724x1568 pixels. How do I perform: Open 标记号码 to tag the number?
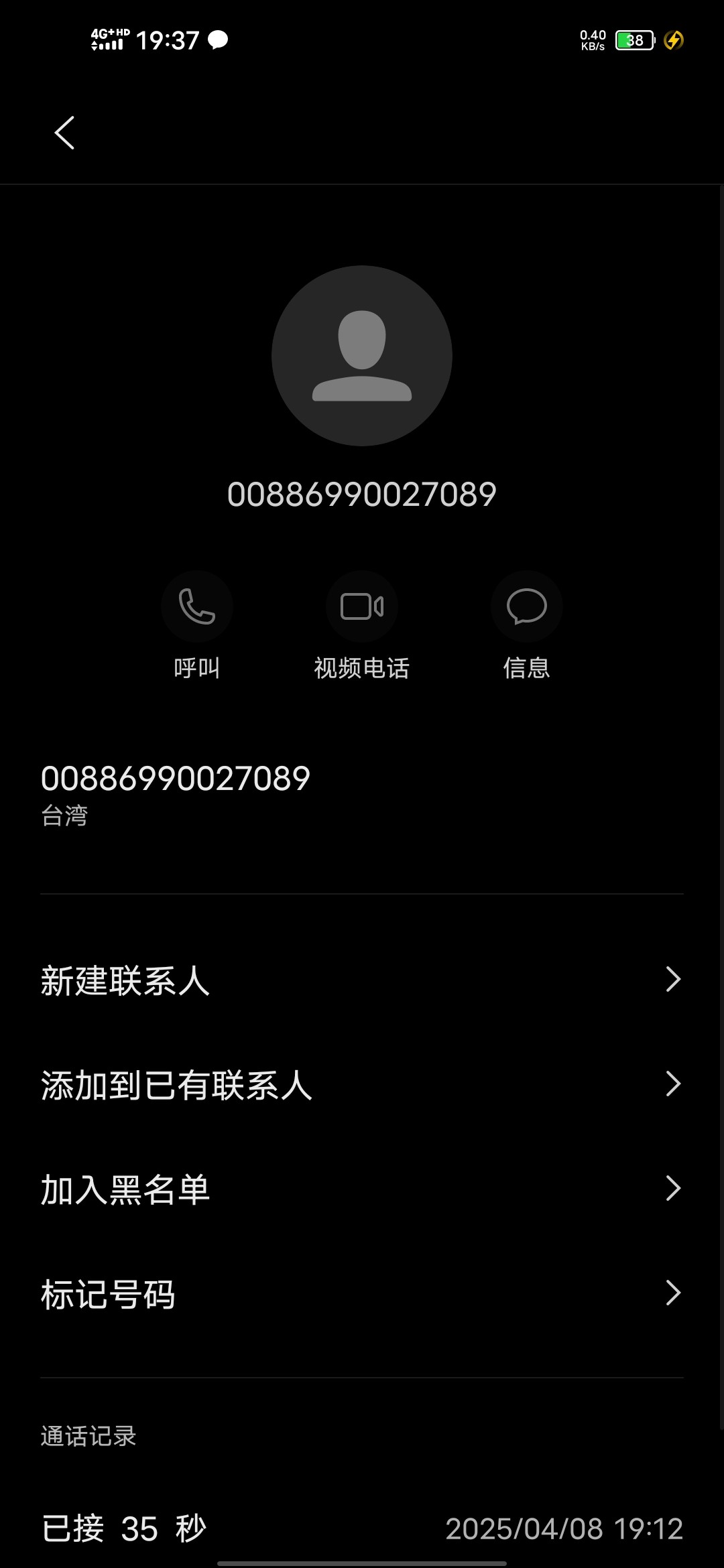[x=362, y=1293]
